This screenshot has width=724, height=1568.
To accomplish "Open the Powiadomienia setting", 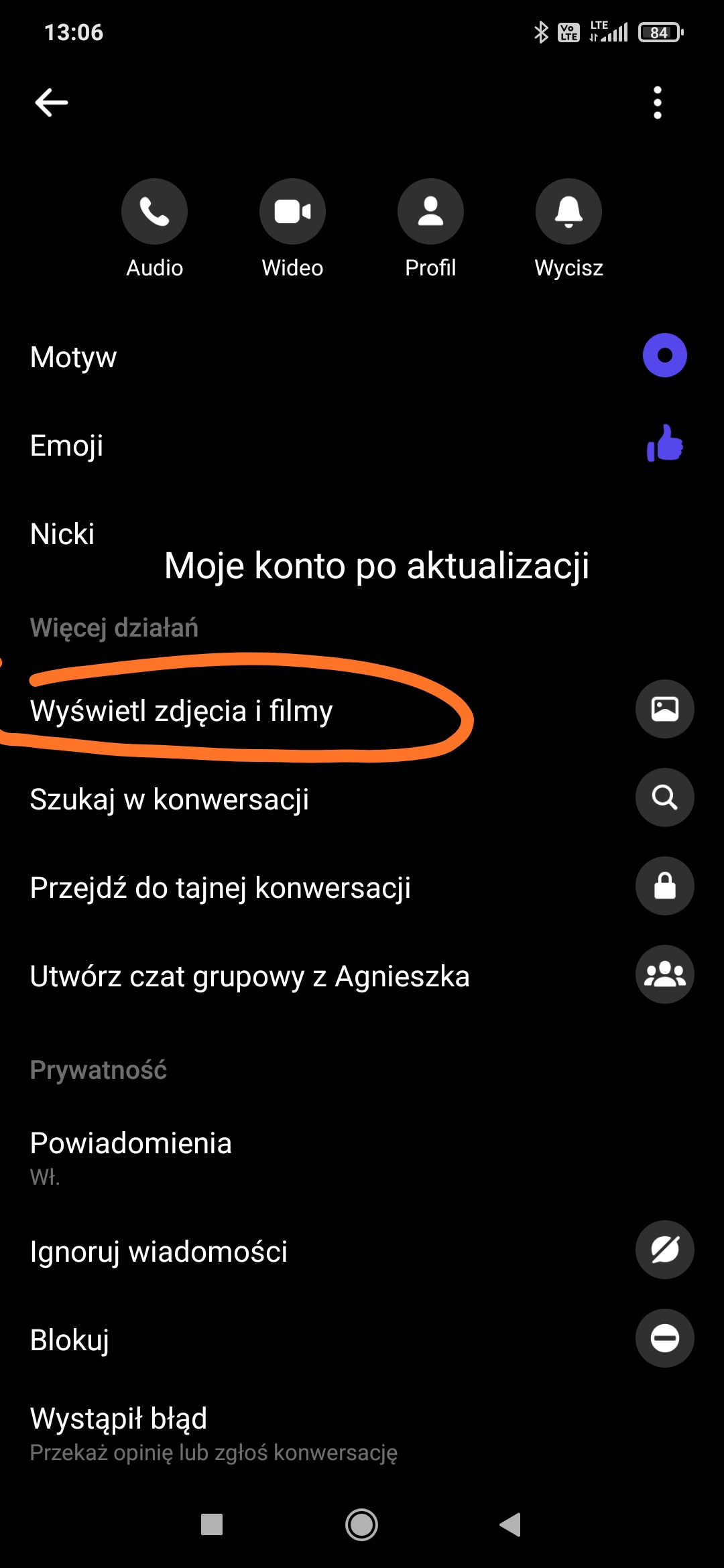I will (362, 1157).
